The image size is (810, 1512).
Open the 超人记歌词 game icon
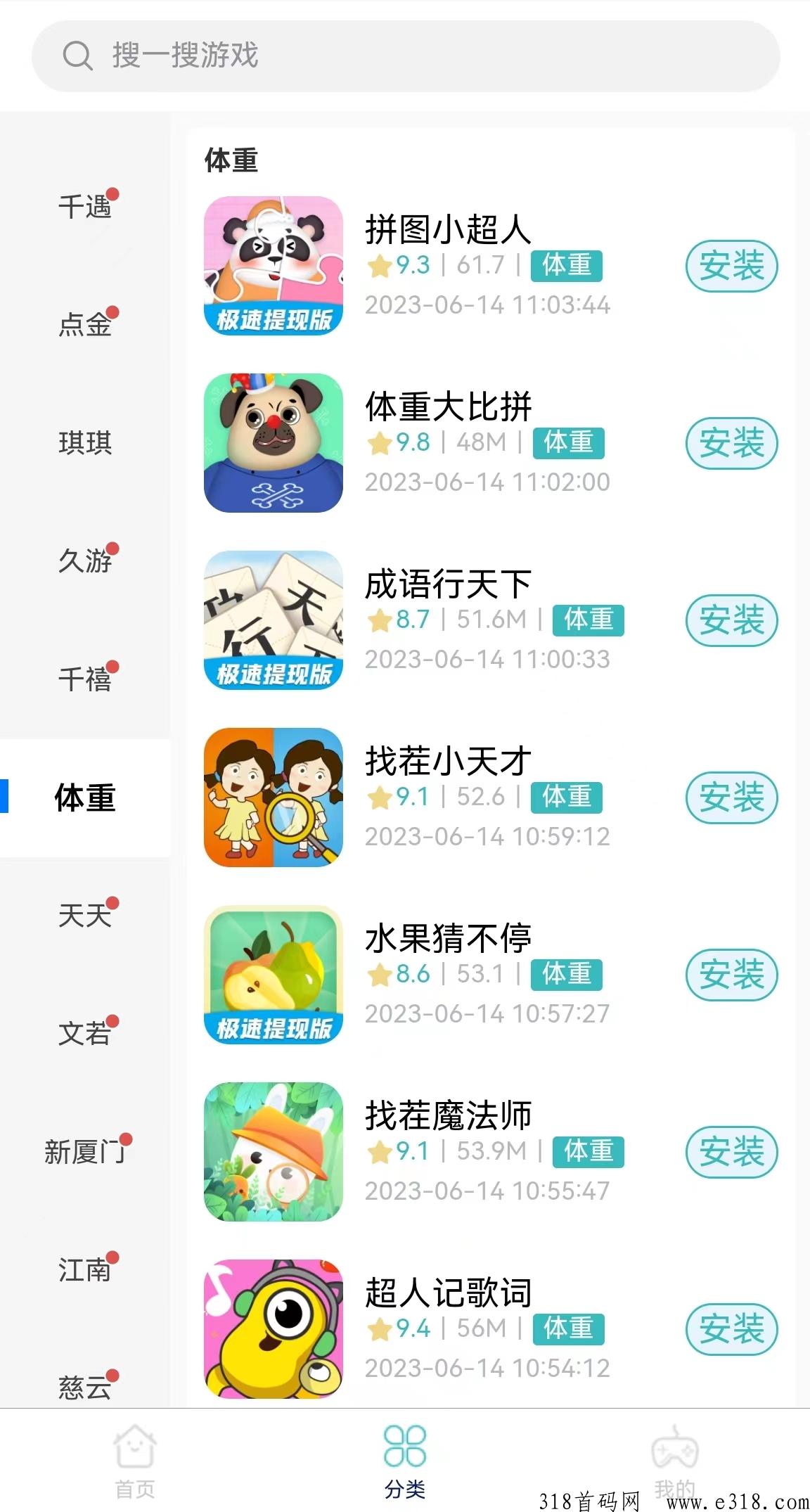pos(274,1329)
